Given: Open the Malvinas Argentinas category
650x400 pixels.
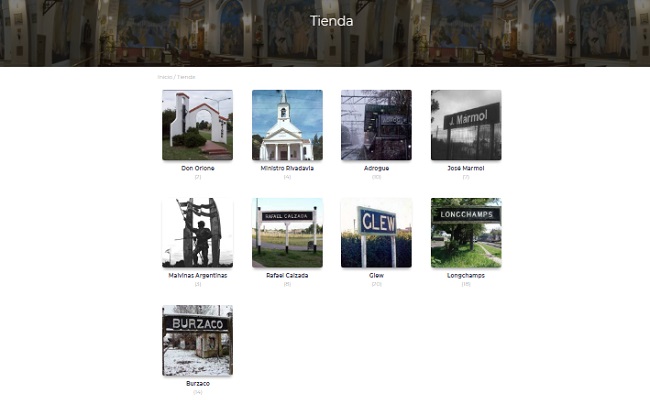Looking at the screenshot, I should click(197, 232).
